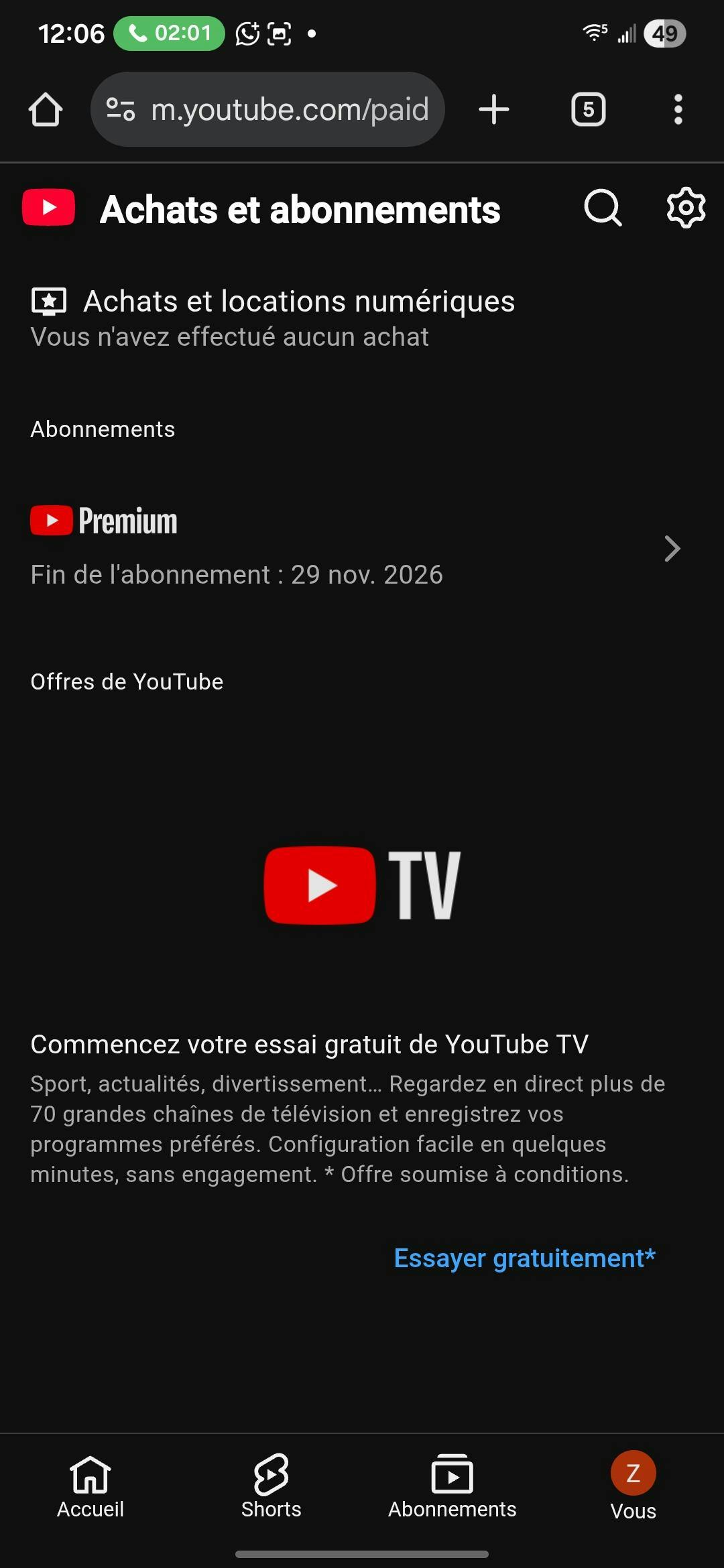Go to the browser home page
The width and height of the screenshot is (724, 1568).
[x=46, y=110]
